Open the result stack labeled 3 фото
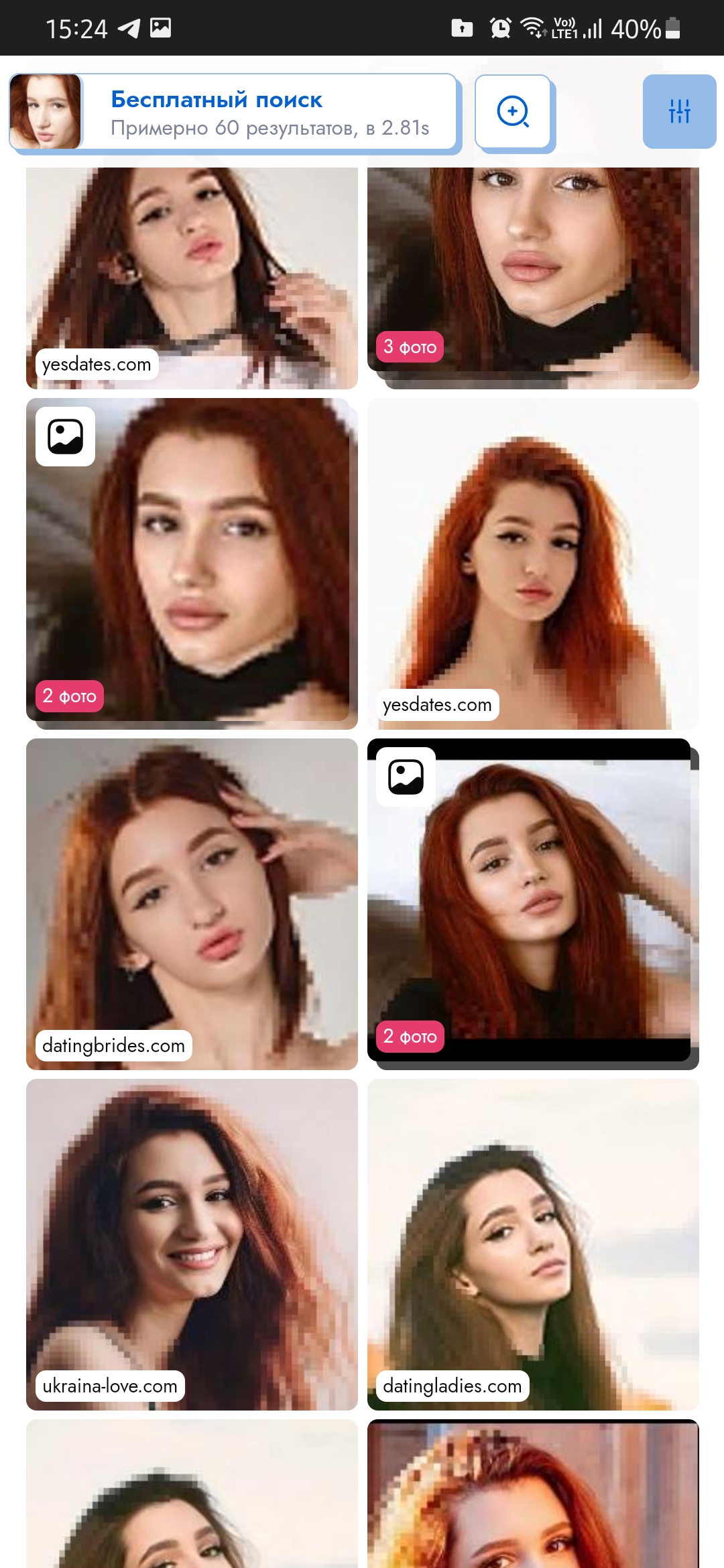724x1568 pixels. 532,275
